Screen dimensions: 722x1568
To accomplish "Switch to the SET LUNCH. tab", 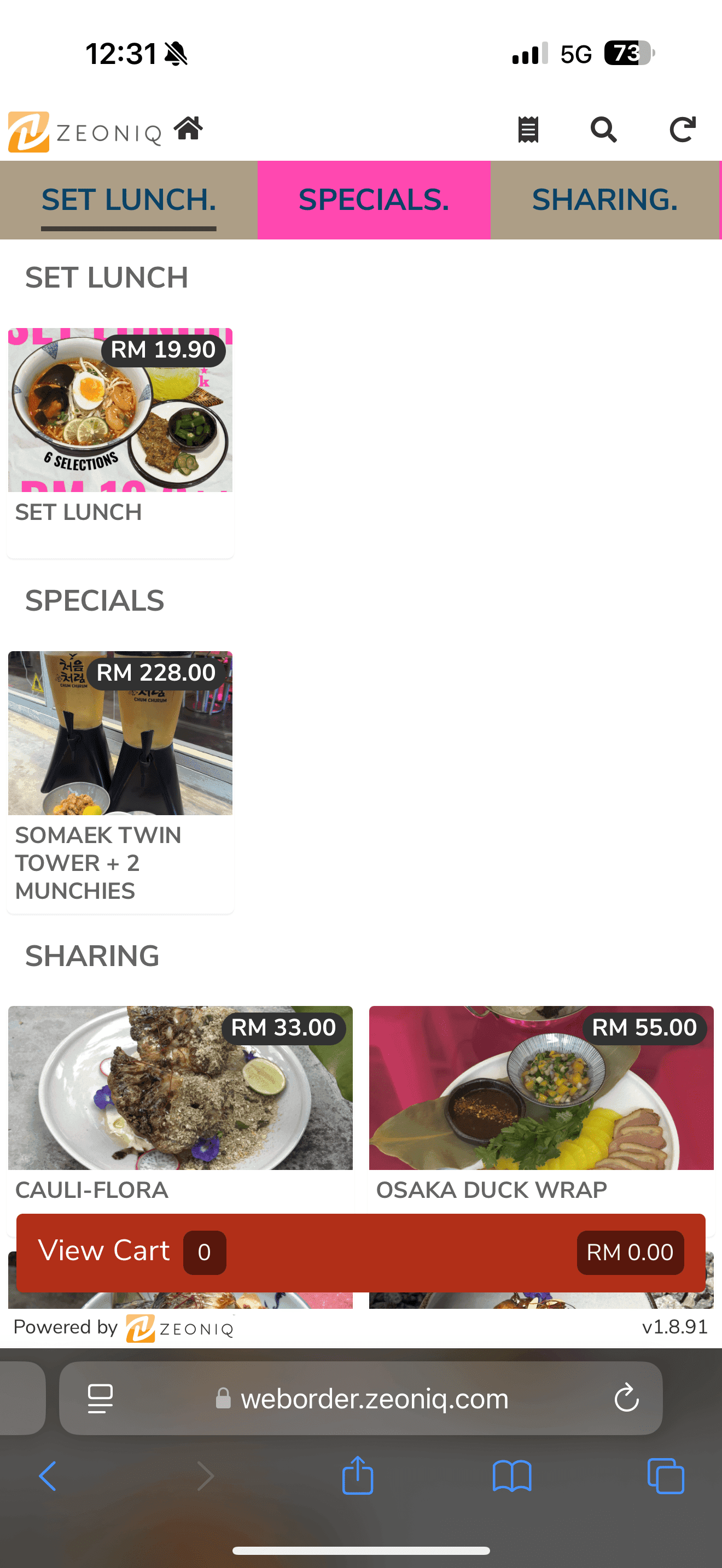I will (129, 200).
